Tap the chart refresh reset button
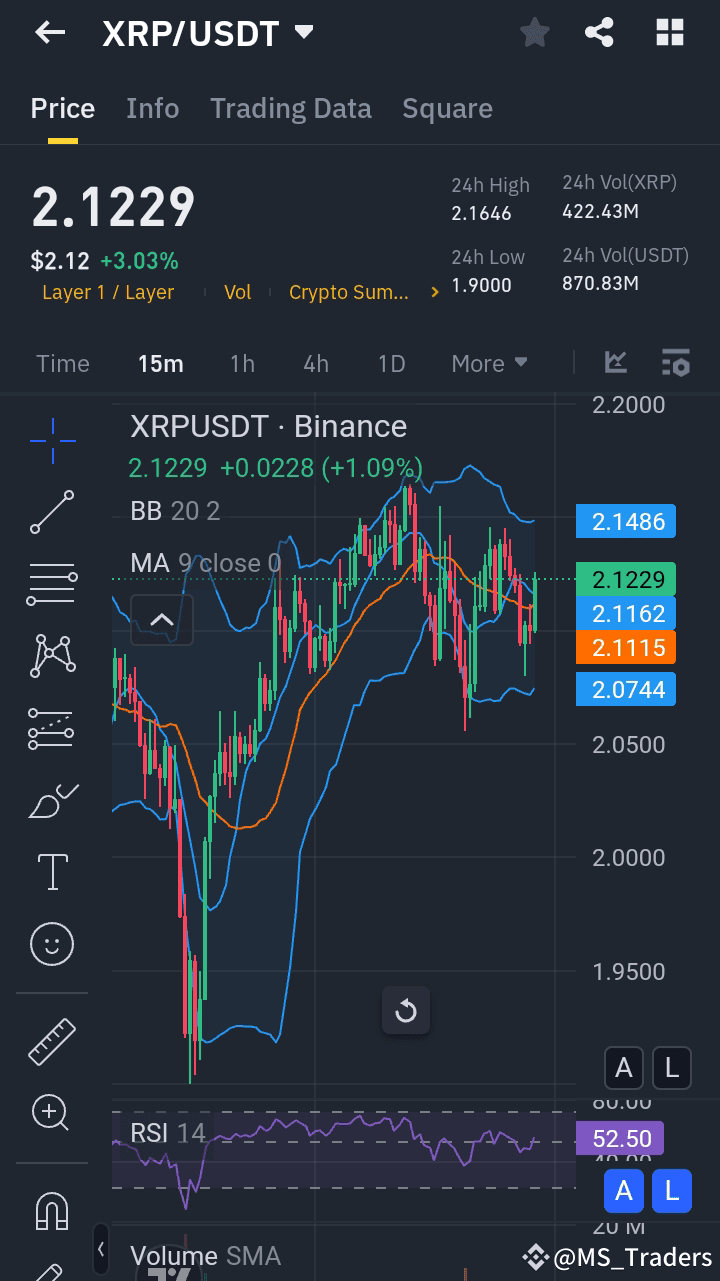The height and width of the screenshot is (1281, 720). pos(406,1011)
